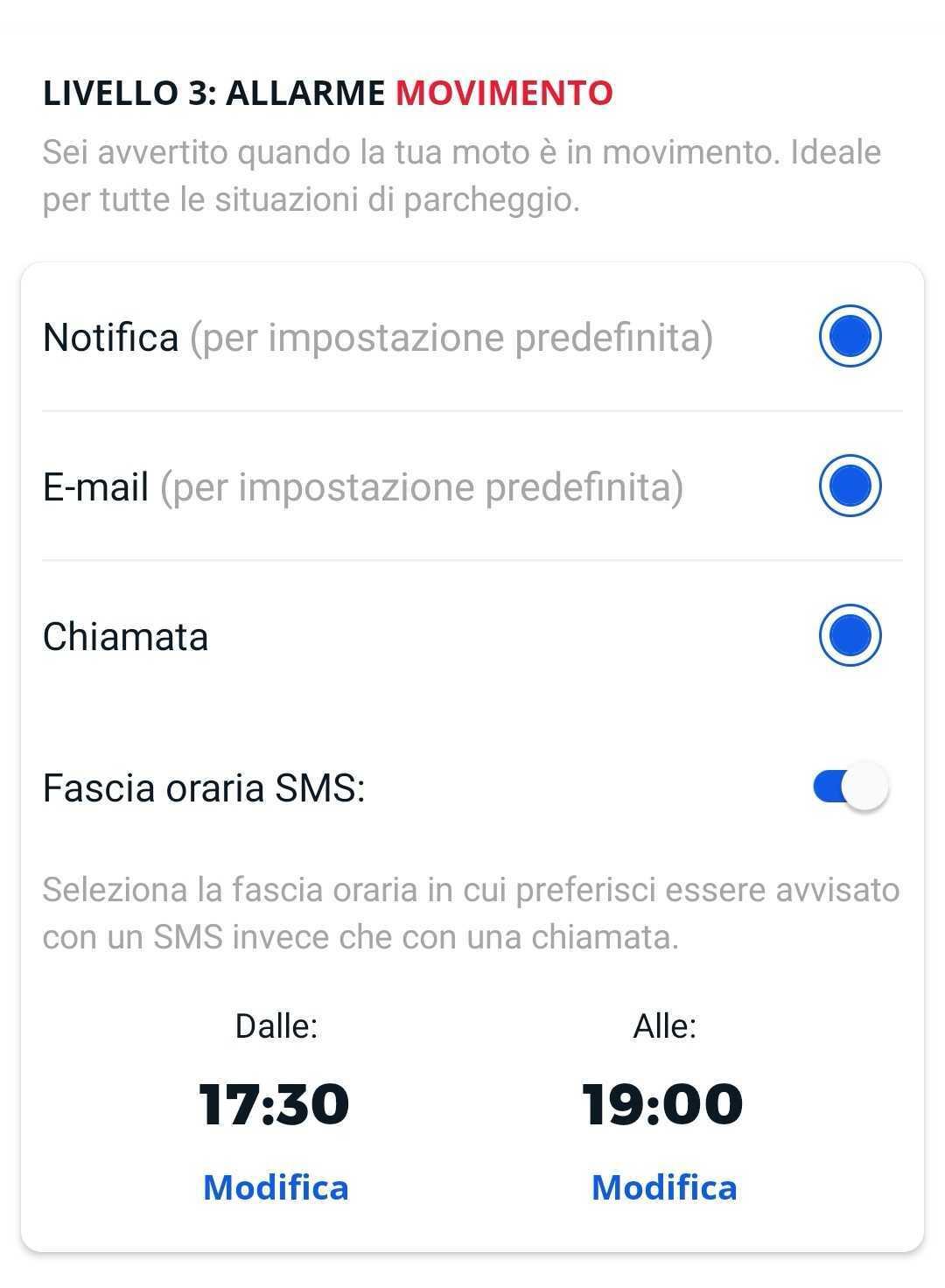Viewport: 945px width, 1288px height.
Task: Enable the filled Notifica selection indicator
Action: tap(850, 336)
